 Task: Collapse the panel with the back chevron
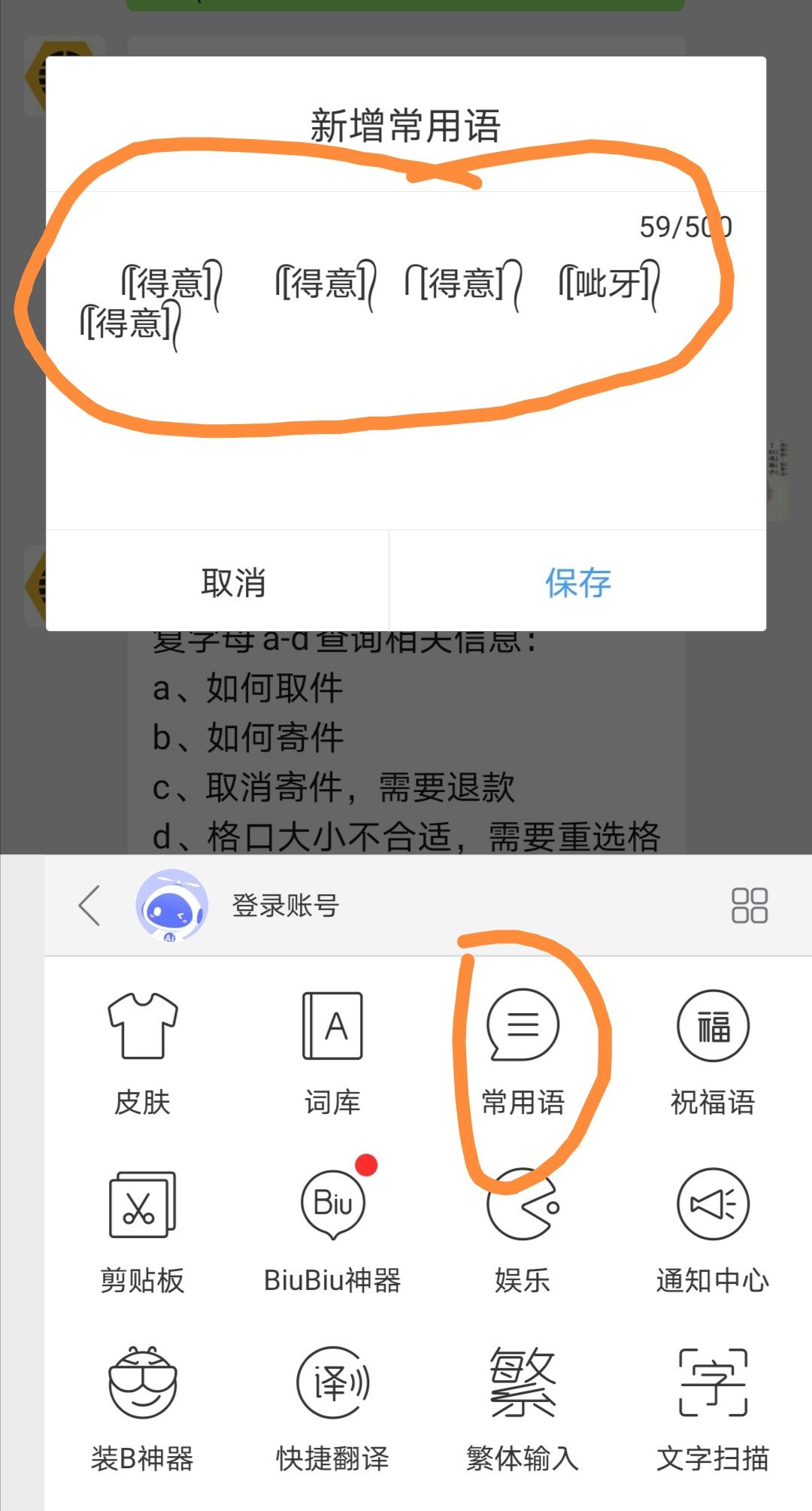[x=88, y=906]
